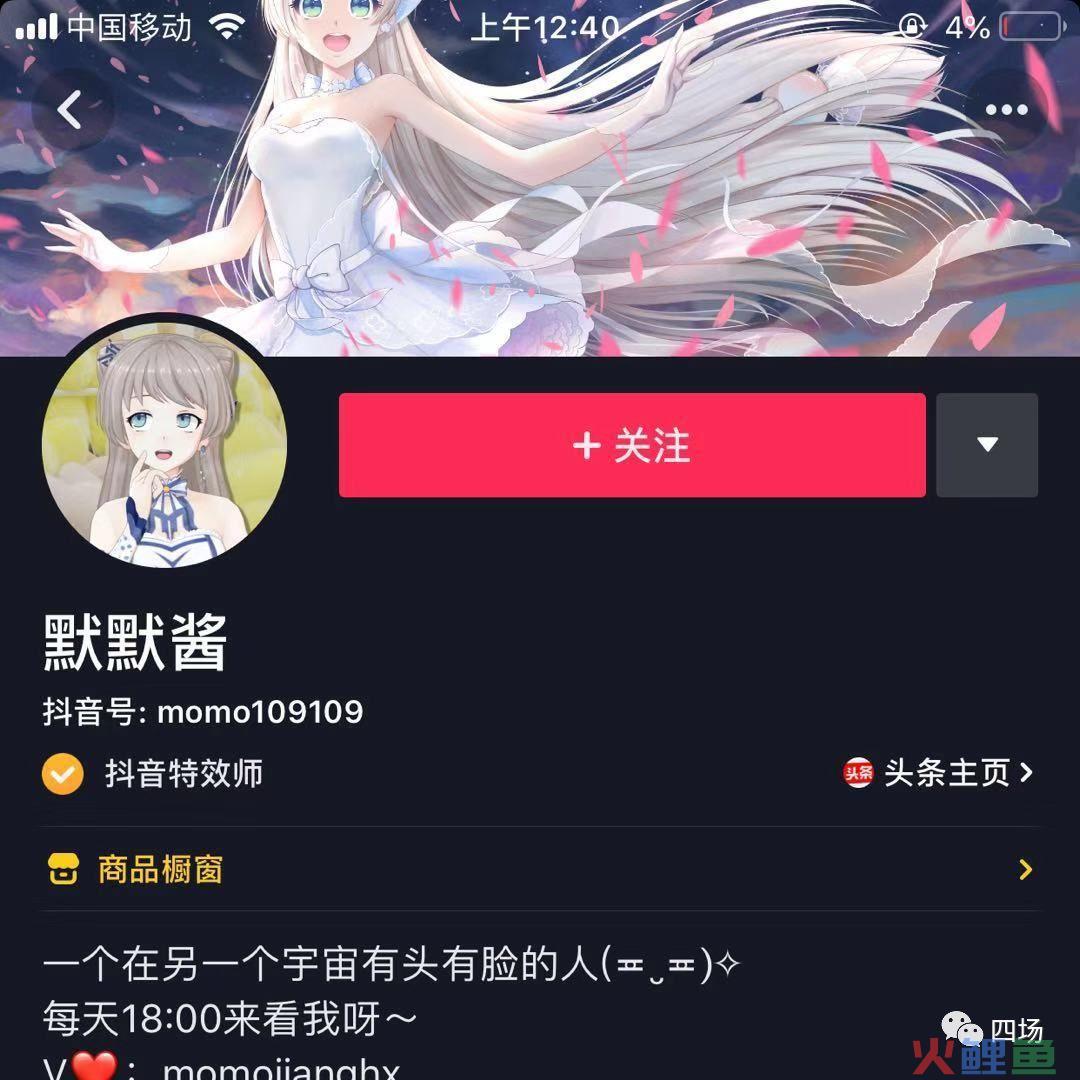Screen dimensions: 1080x1080
Task: Open the three-dot overflow menu
Action: pos(1007,110)
